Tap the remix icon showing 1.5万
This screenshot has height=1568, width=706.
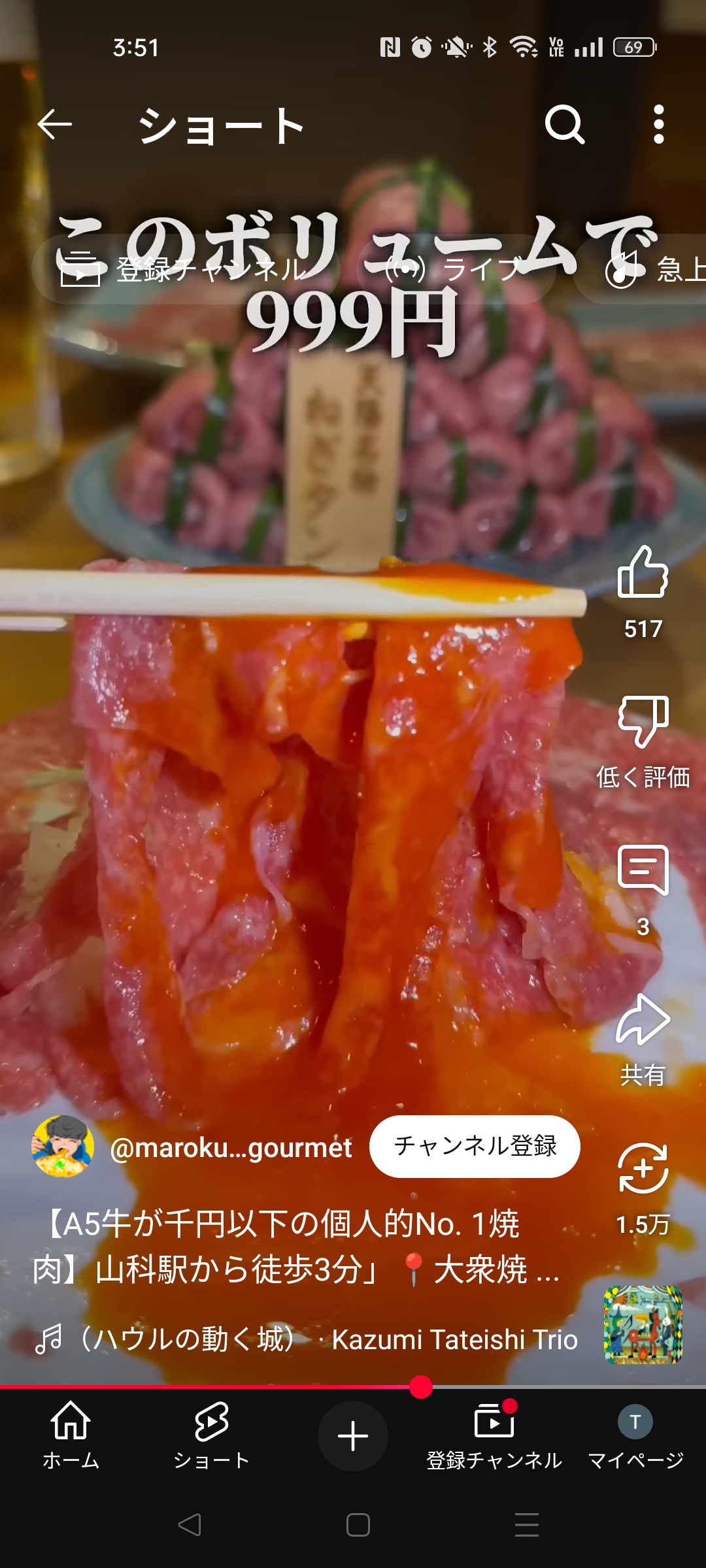[x=643, y=1169]
